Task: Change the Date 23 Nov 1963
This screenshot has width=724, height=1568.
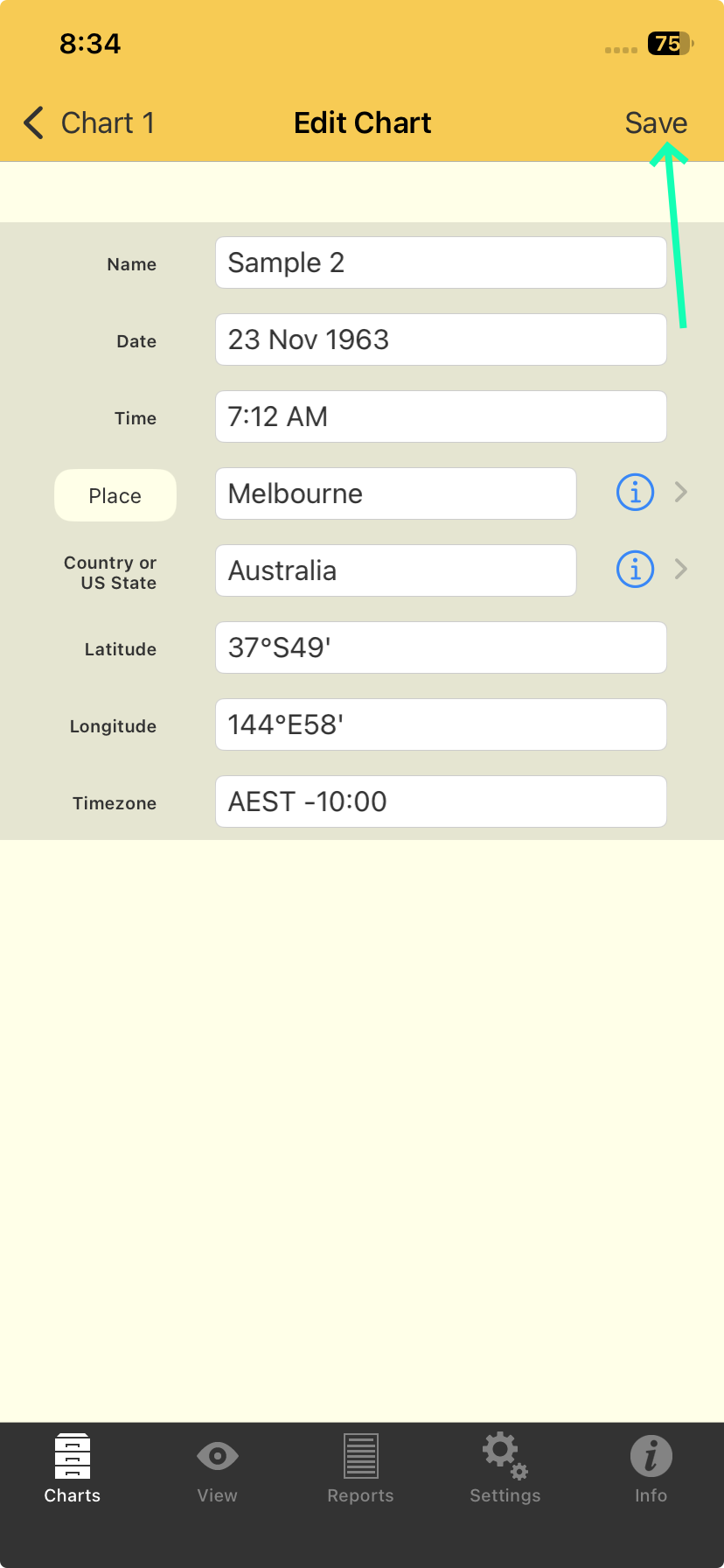Action: point(441,339)
